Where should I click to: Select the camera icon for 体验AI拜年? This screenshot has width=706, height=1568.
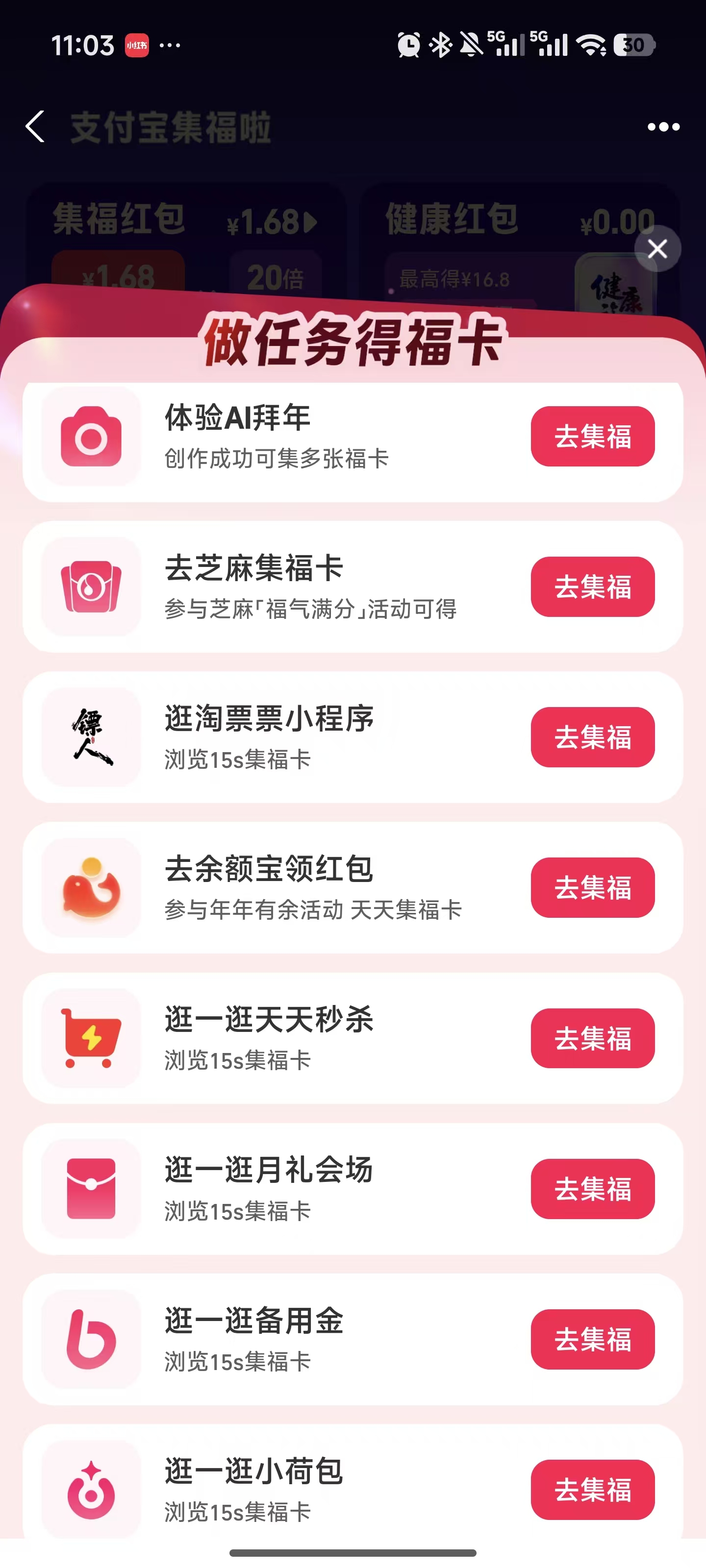[90, 436]
